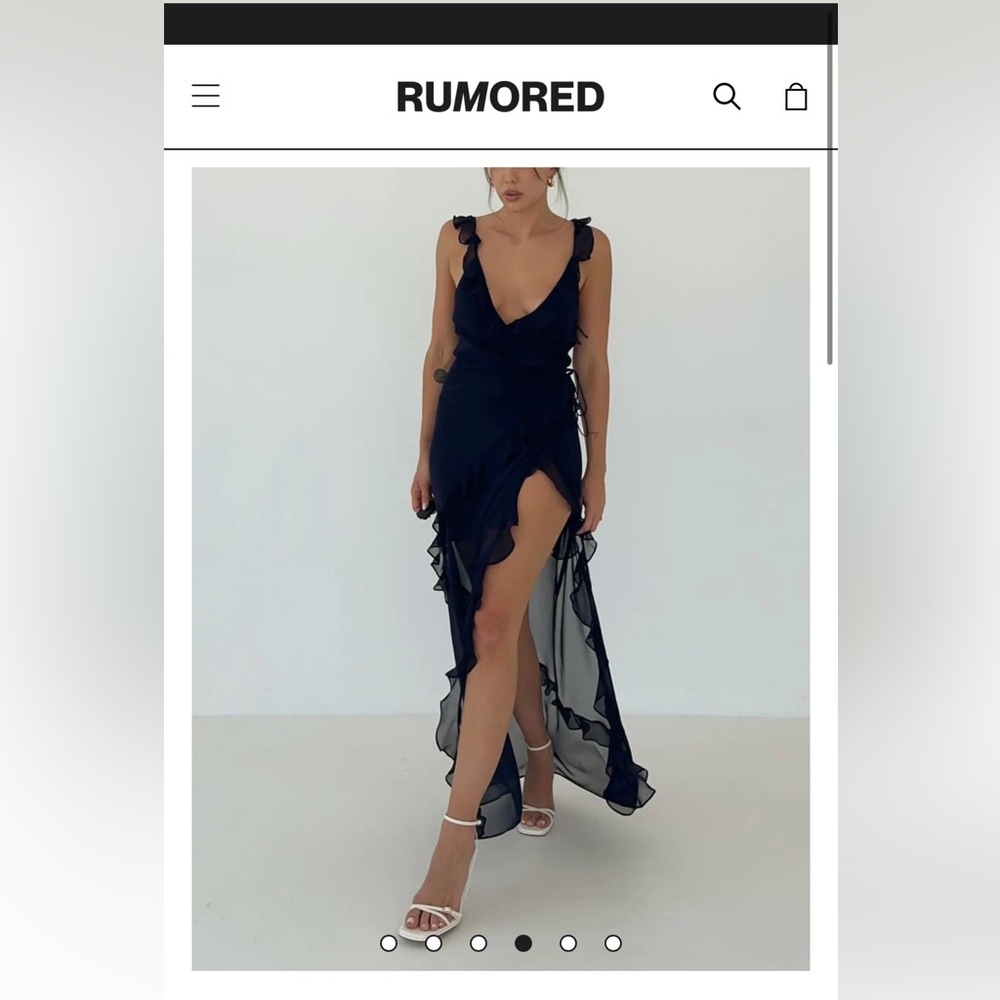Go to the third carousel dot
1000x1000 pixels.
click(479, 943)
